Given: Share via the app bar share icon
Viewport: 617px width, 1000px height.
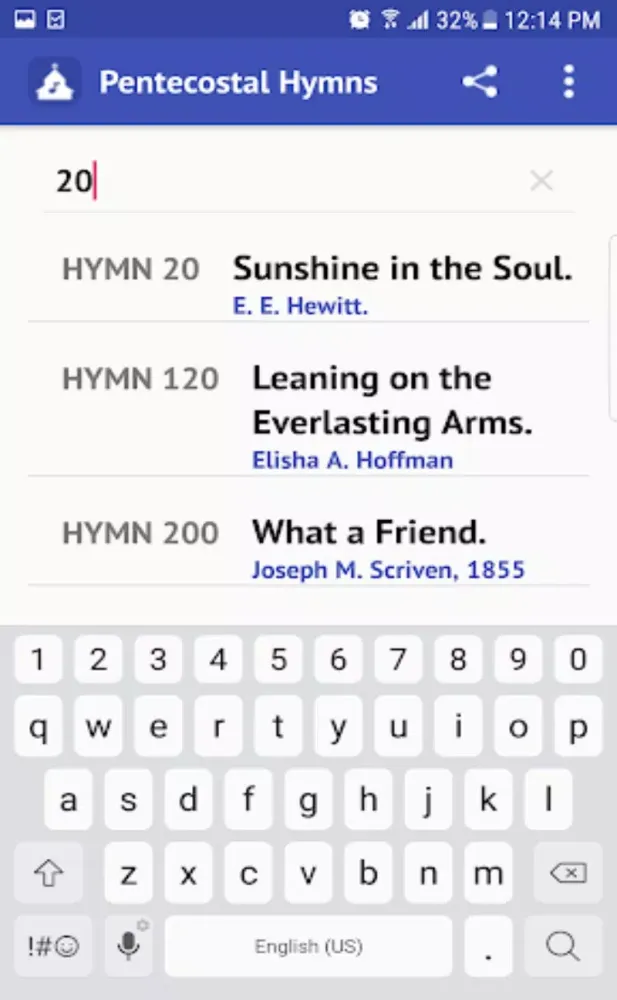Looking at the screenshot, I should pos(480,82).
